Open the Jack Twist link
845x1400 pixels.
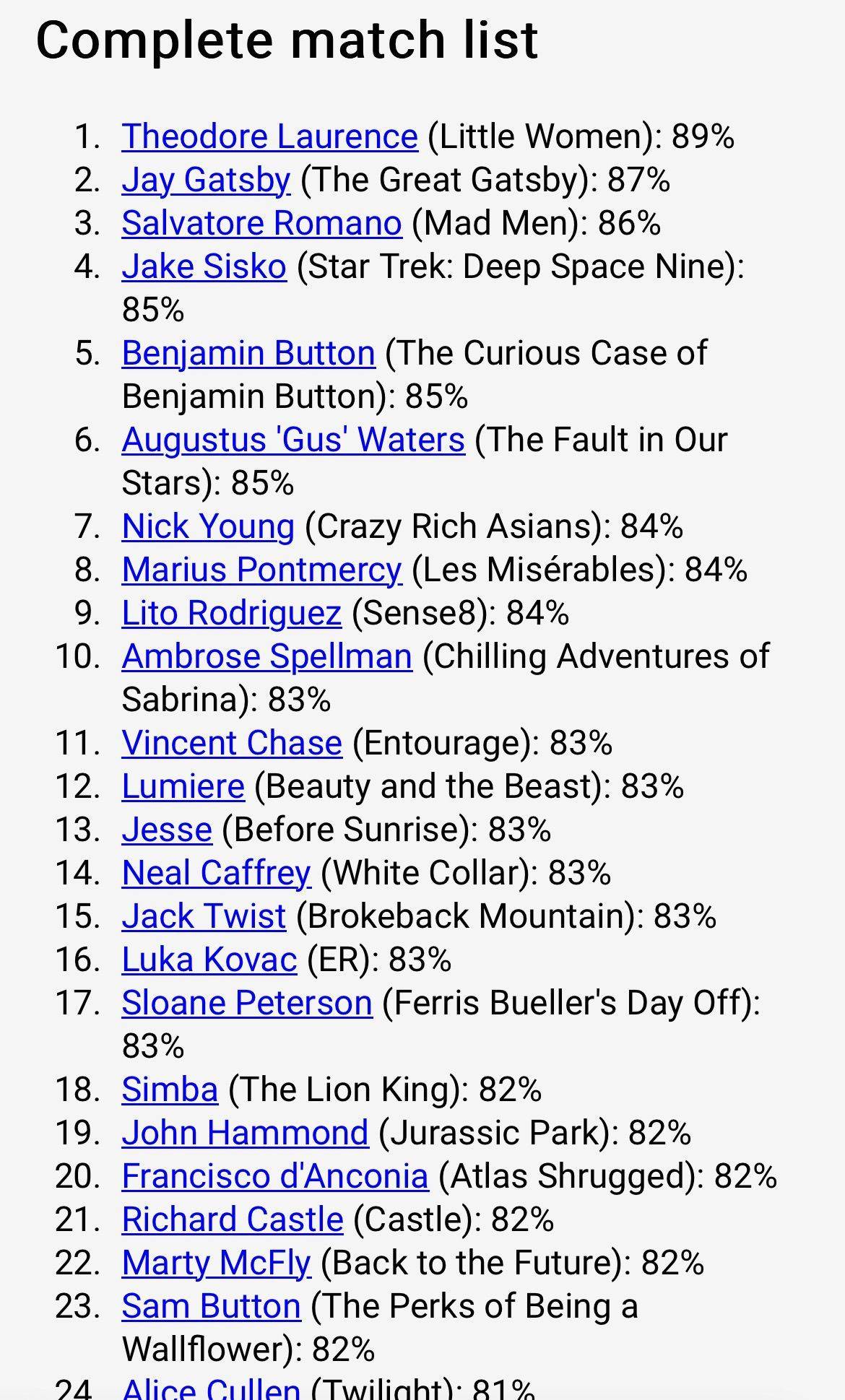[x=204, y=916]
